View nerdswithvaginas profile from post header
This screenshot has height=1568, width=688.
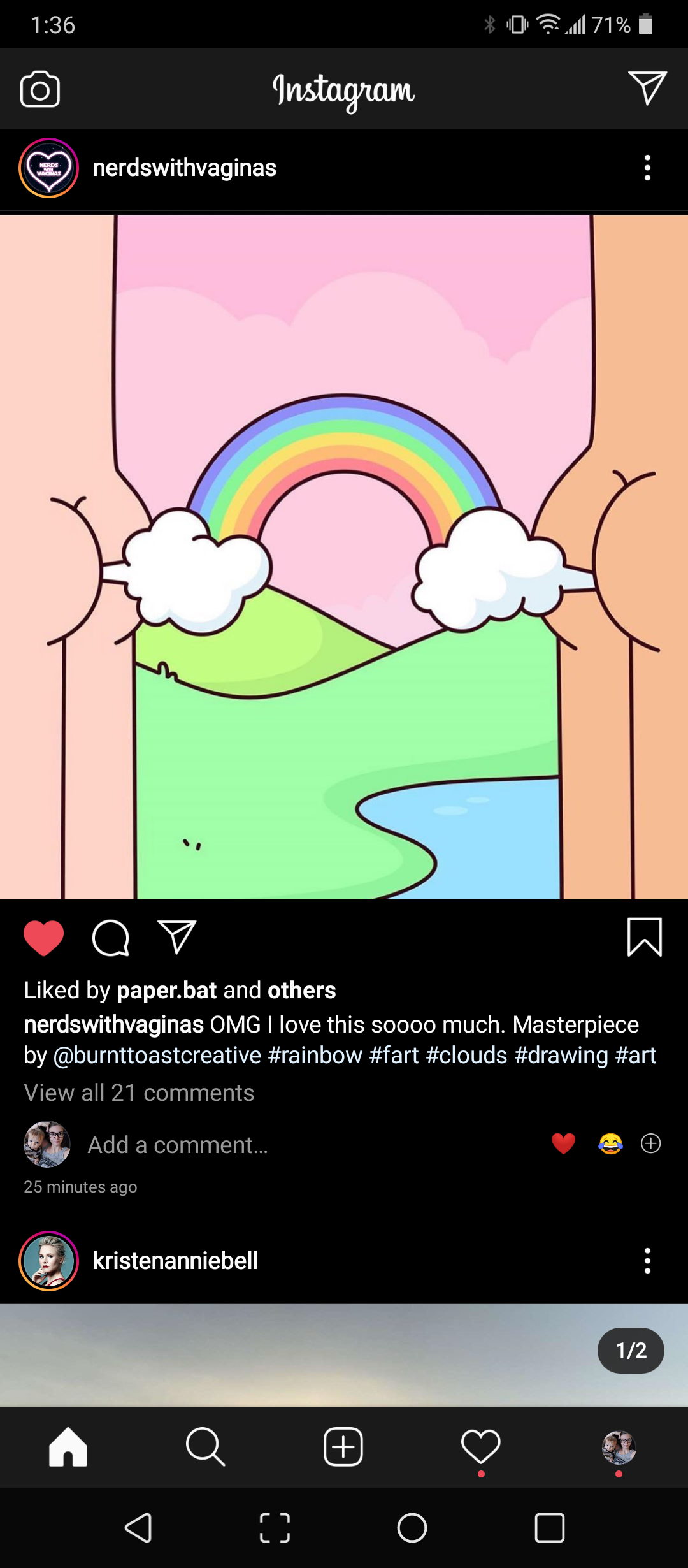coord(184,168)
